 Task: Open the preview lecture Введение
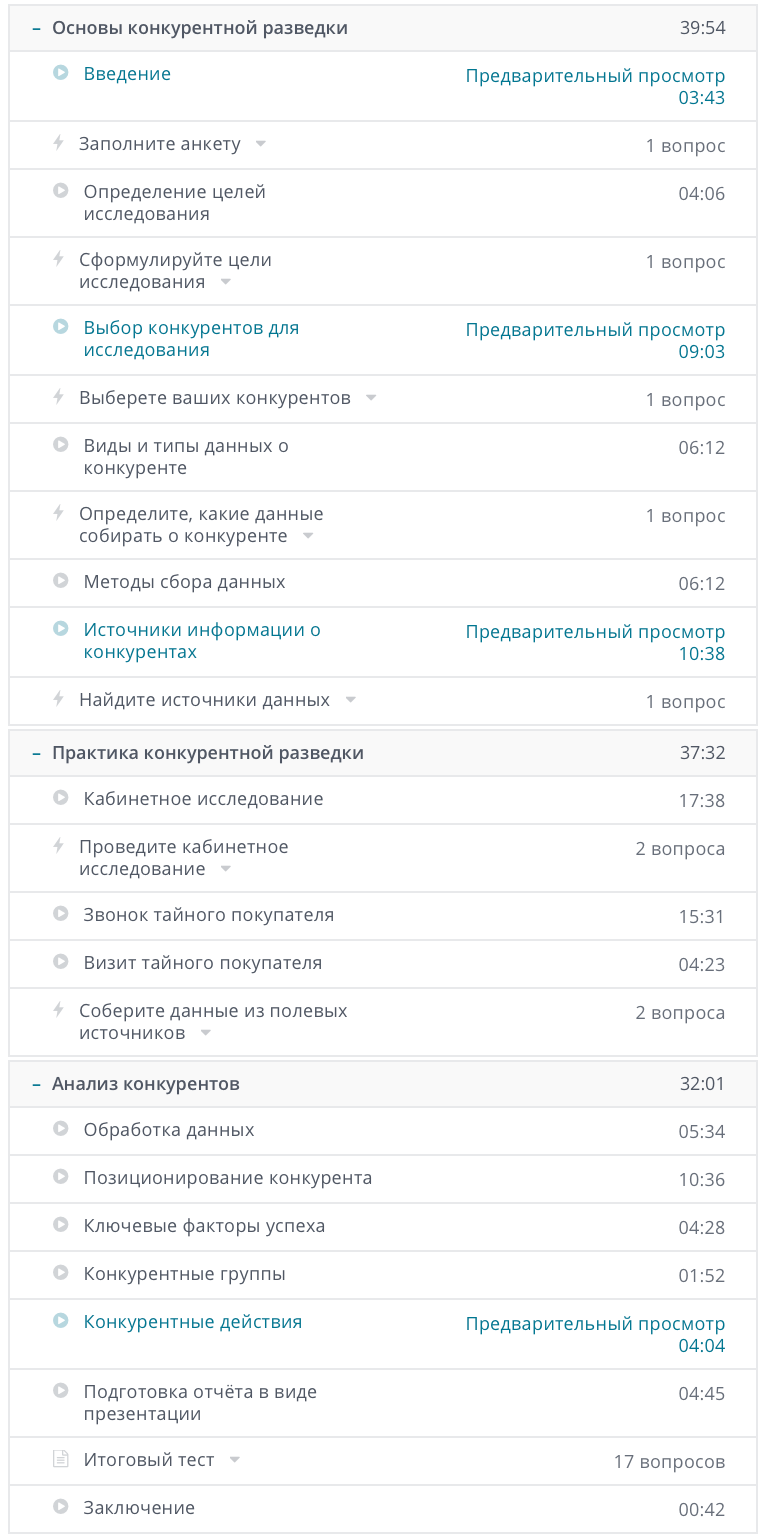127,74
